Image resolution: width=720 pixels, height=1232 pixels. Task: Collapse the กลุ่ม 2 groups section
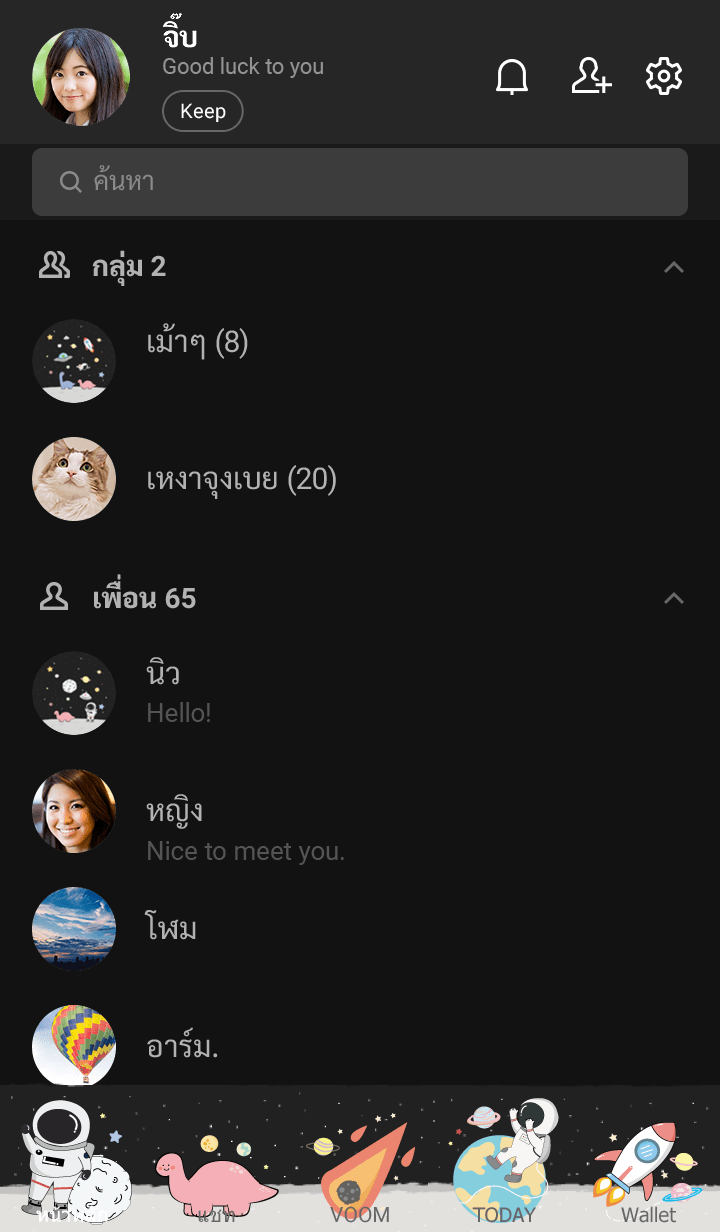coord(674,267)
